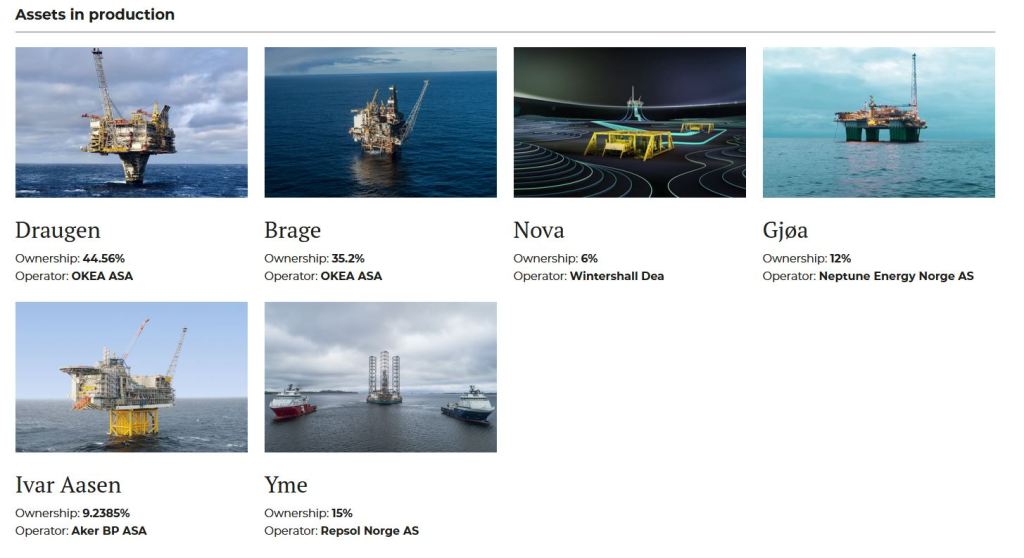The image size is (1024, 558).
Task: Open the Draugen asset card
Action: pyautogui.click(x=131, y=122)
